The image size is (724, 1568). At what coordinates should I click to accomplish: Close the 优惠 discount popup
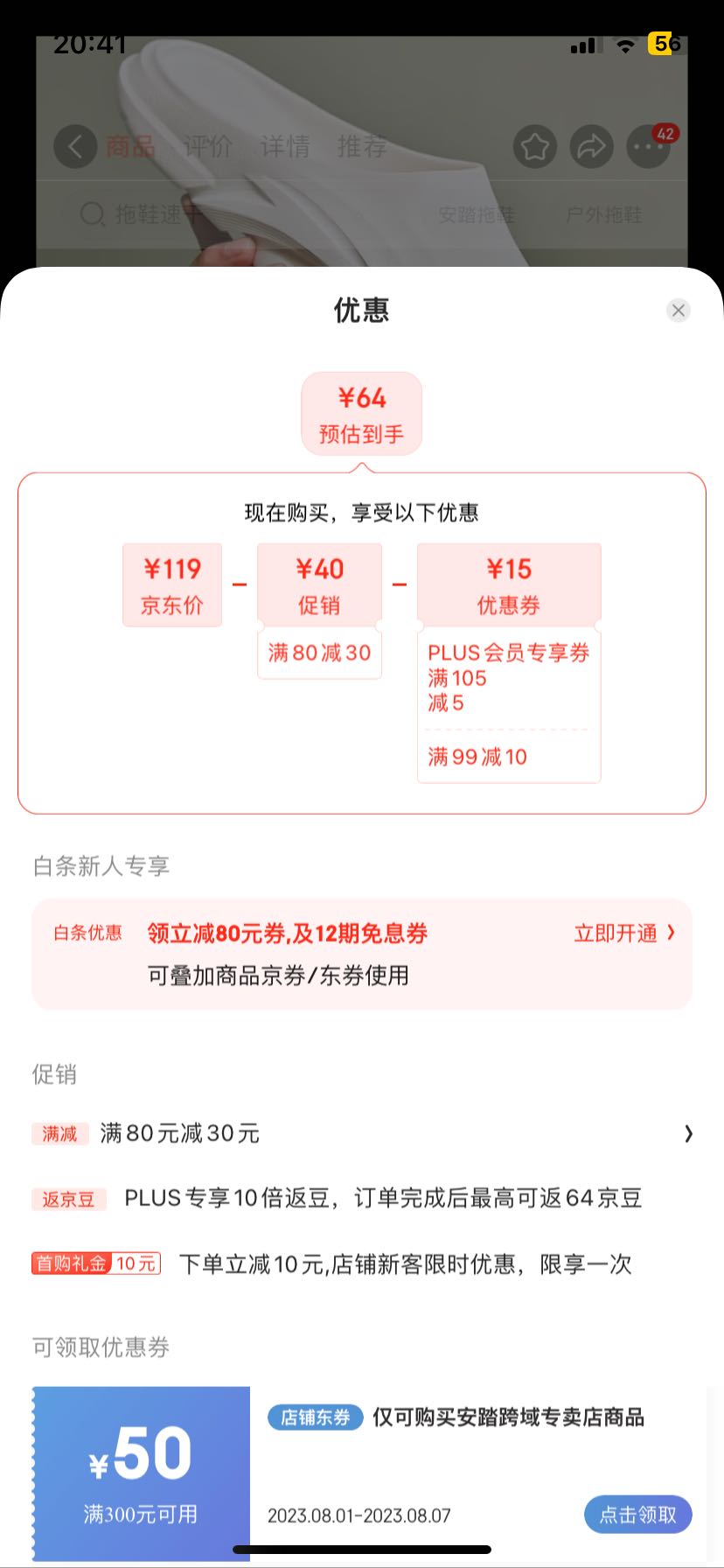click(x=679, y=310)
